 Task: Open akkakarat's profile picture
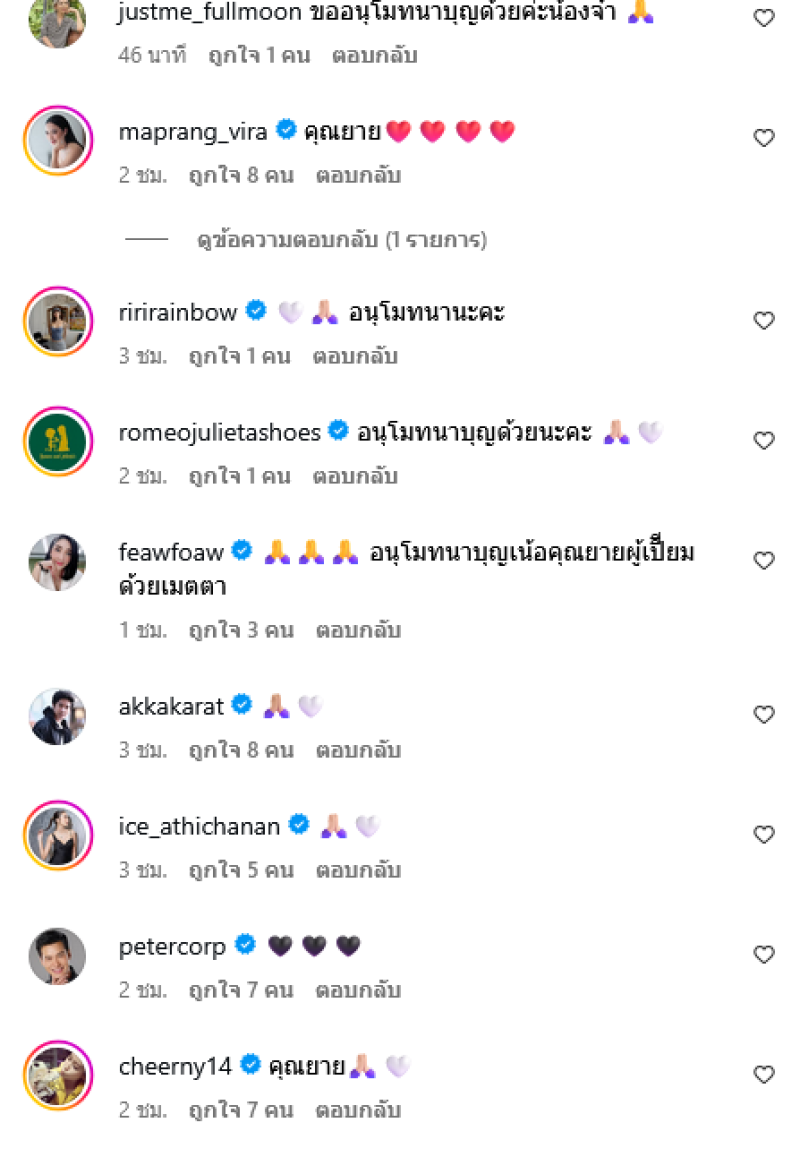(x=57, y=716)
